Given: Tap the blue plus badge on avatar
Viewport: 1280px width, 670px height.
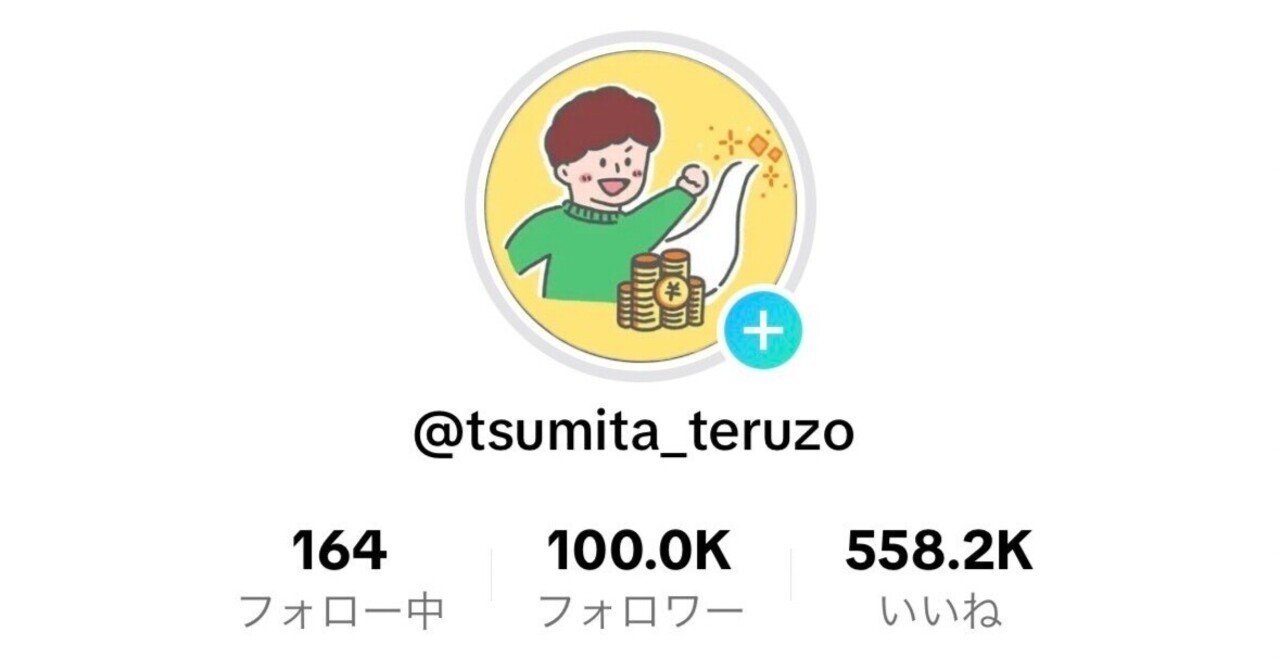Looking at the screenshot, I should coord(763,331).
